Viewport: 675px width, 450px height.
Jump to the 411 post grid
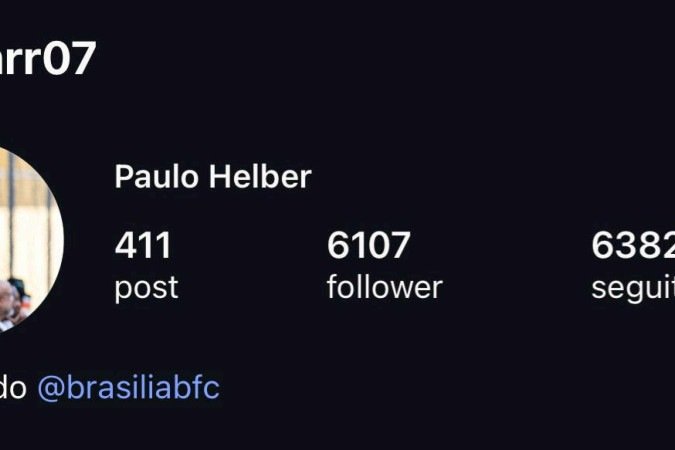click(x=146, y=265)
